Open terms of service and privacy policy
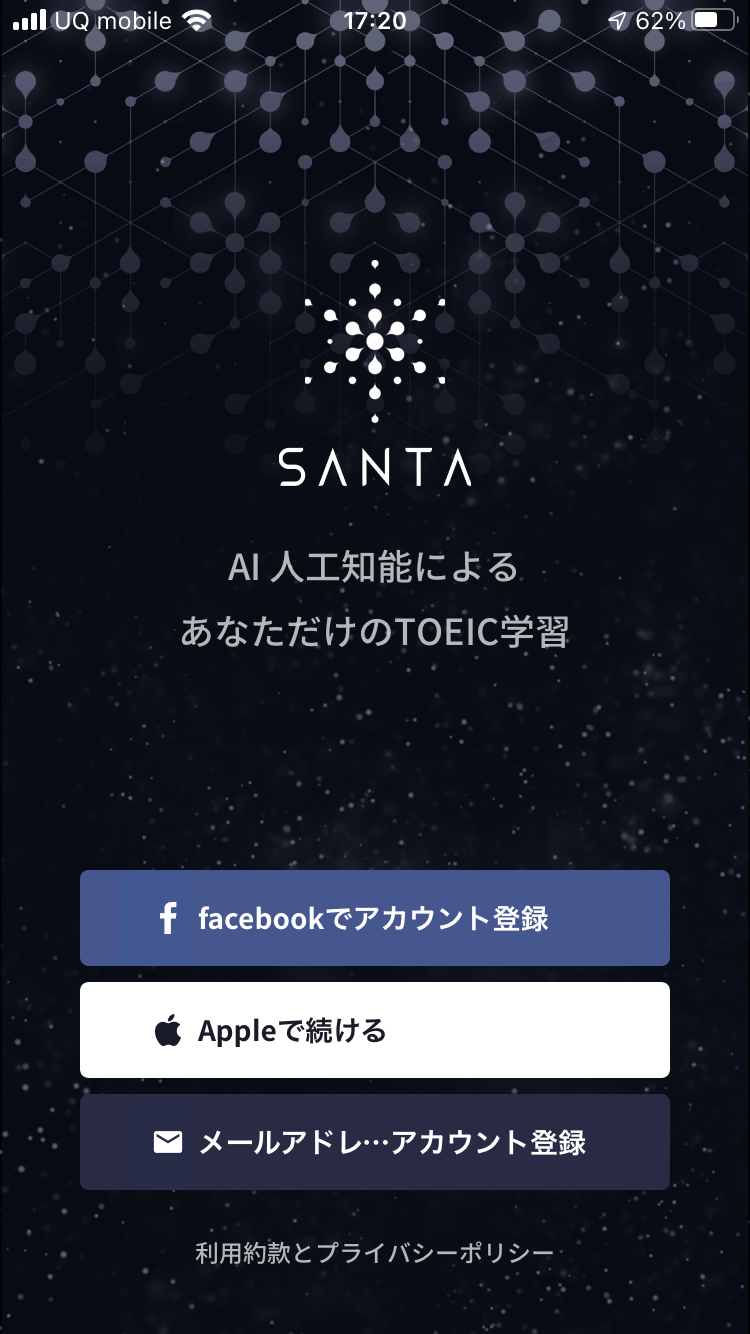Screen dimensions: 750x1334 [374, 1252]
